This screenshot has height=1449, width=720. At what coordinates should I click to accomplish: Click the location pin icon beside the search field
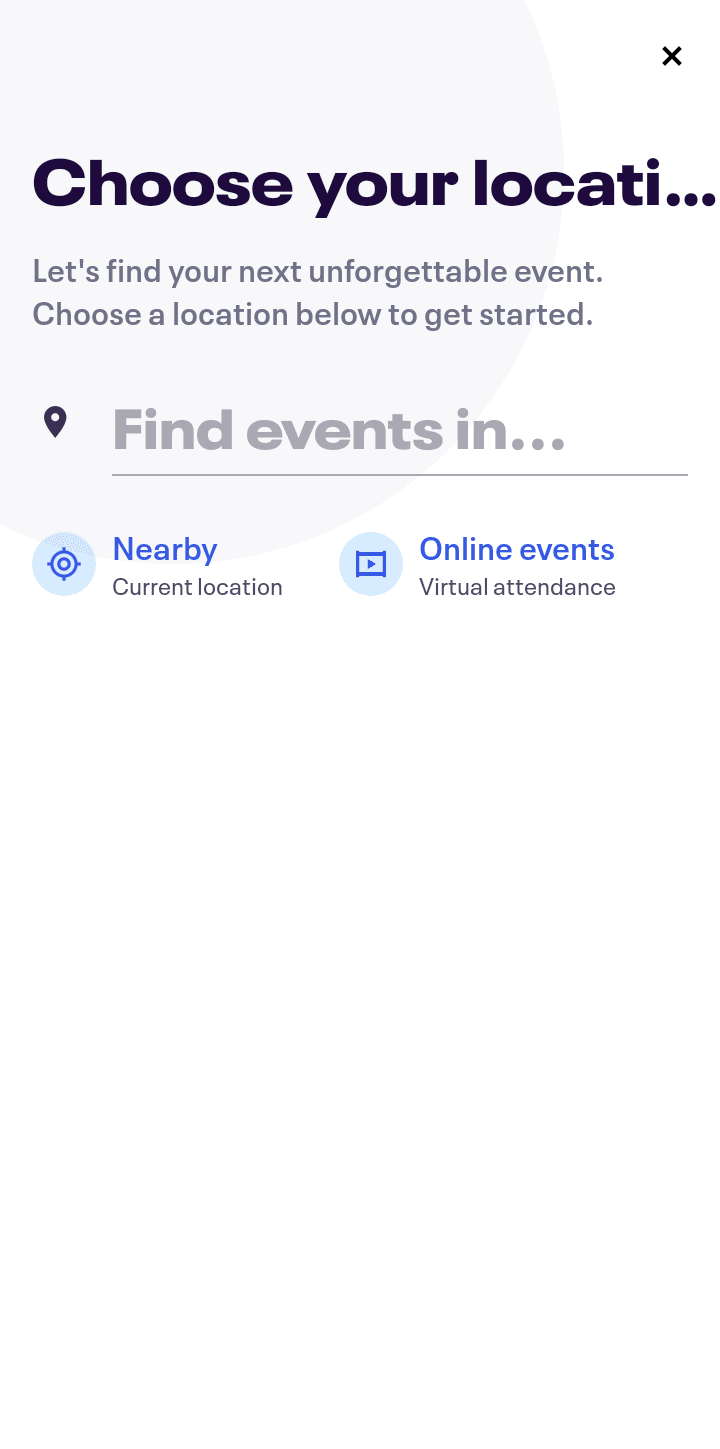tap(55, 423)
